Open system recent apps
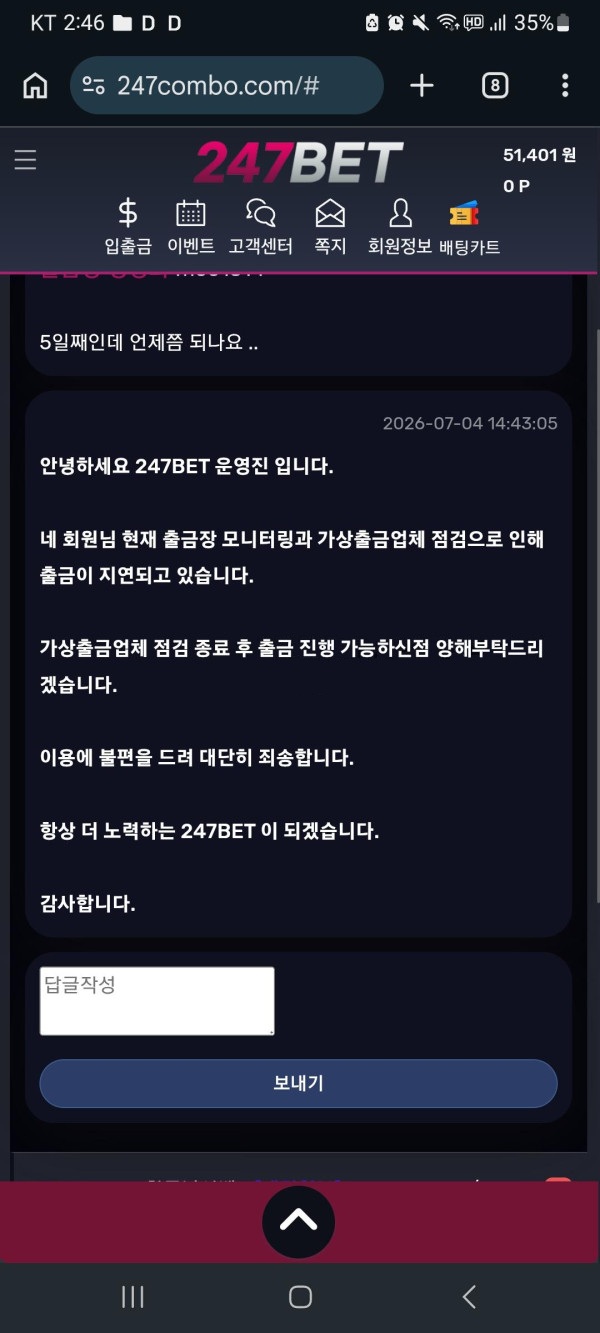600x1333 pixels. pos(132,1297)
